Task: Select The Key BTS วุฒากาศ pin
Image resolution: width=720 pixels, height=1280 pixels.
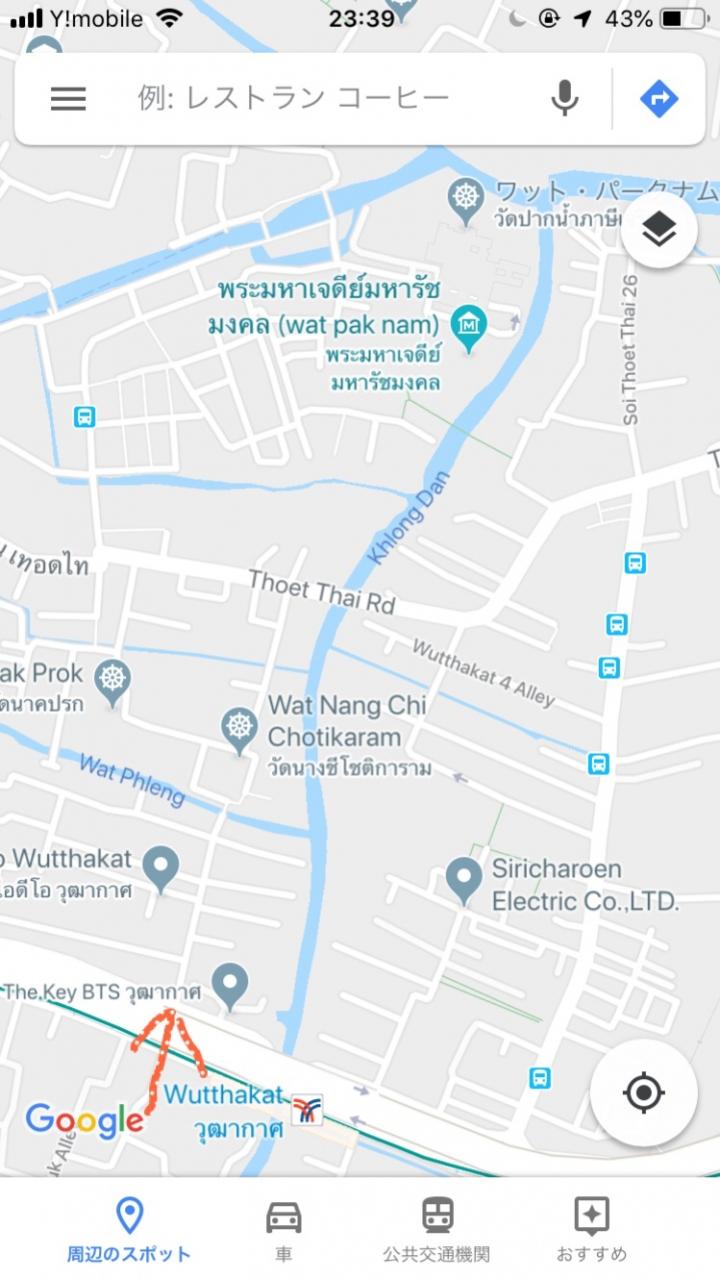Action: click(230, 985)
